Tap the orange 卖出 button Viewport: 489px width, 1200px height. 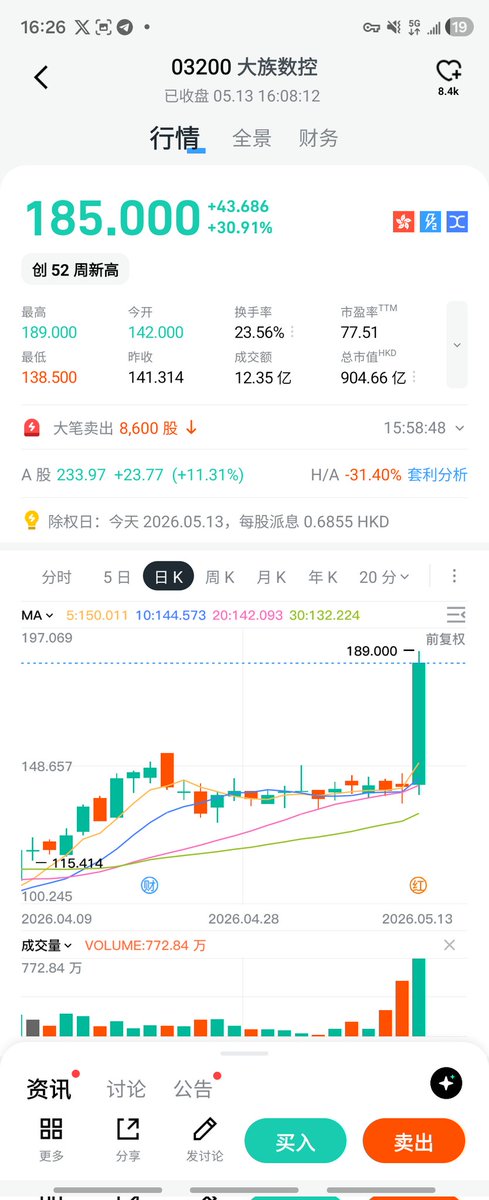click(x=414, y=1141)
